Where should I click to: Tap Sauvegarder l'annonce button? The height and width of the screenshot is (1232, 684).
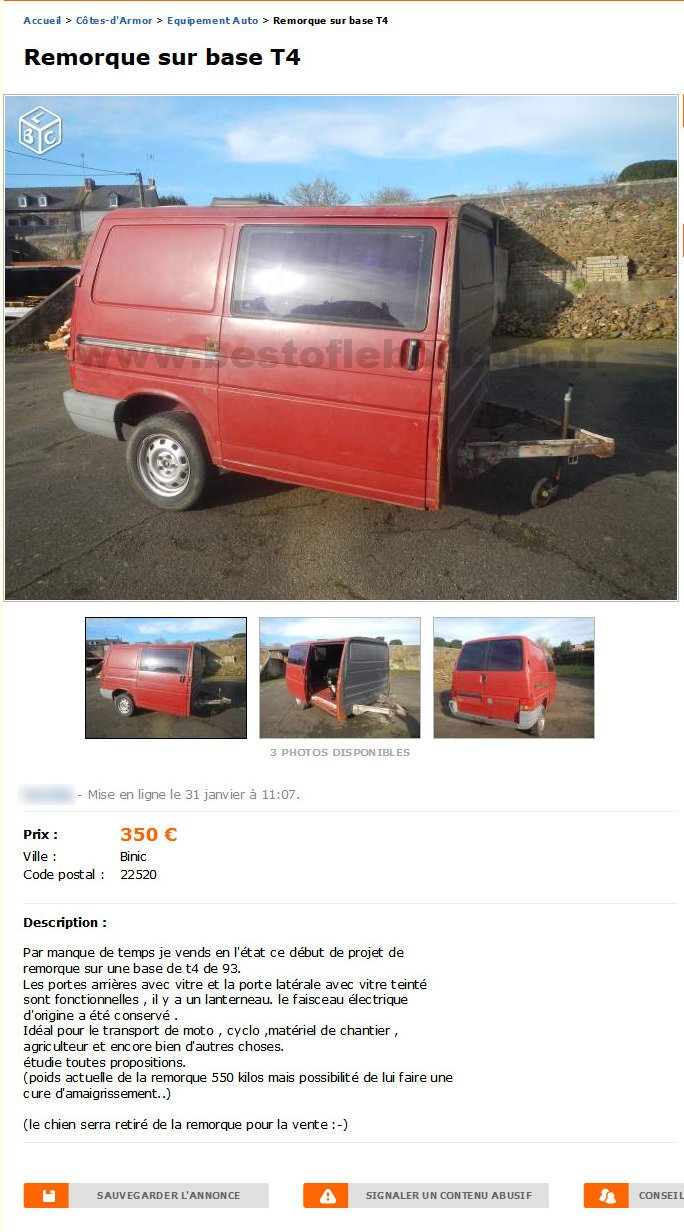pyautogui.click(x=147, y=1195)
